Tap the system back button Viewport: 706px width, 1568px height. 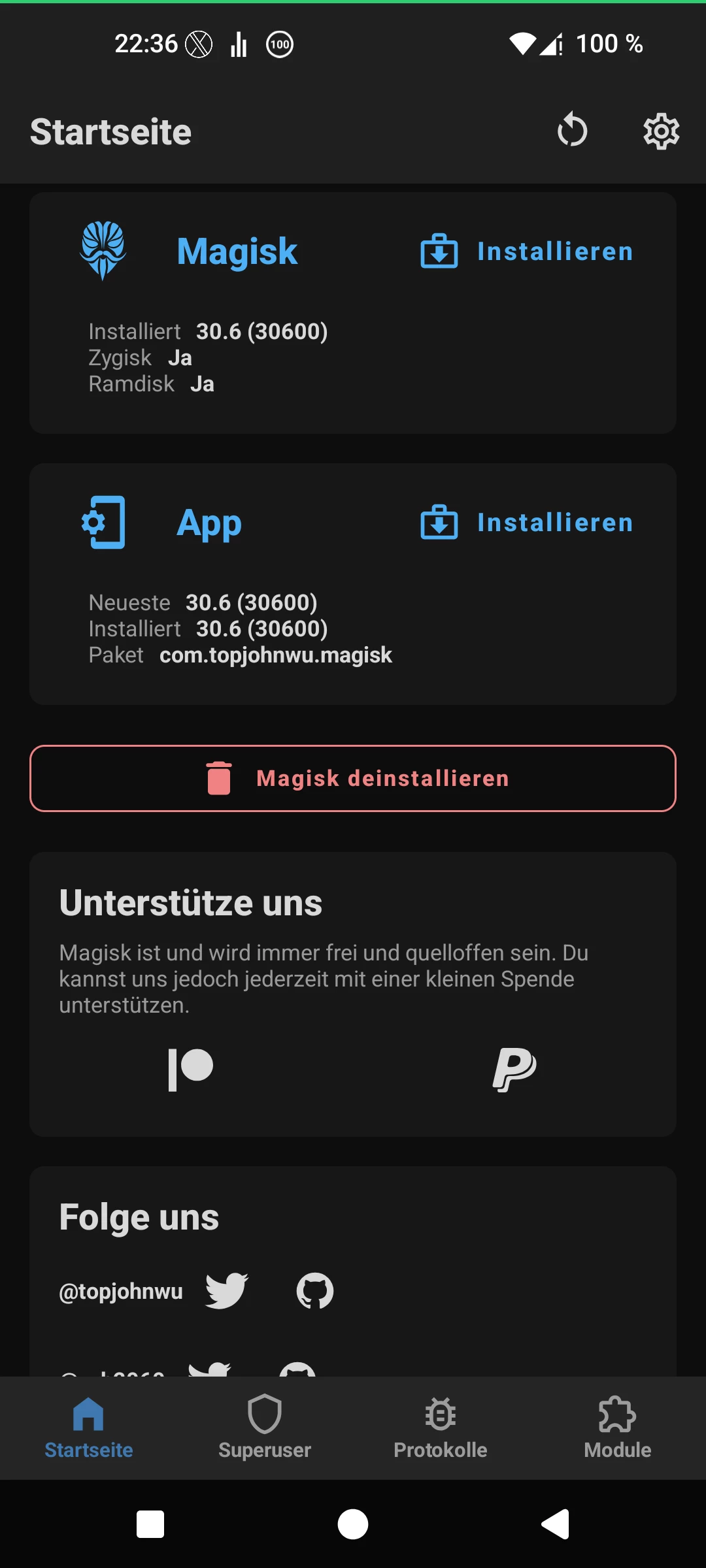pyautogui.click(x=555, y=1524)
